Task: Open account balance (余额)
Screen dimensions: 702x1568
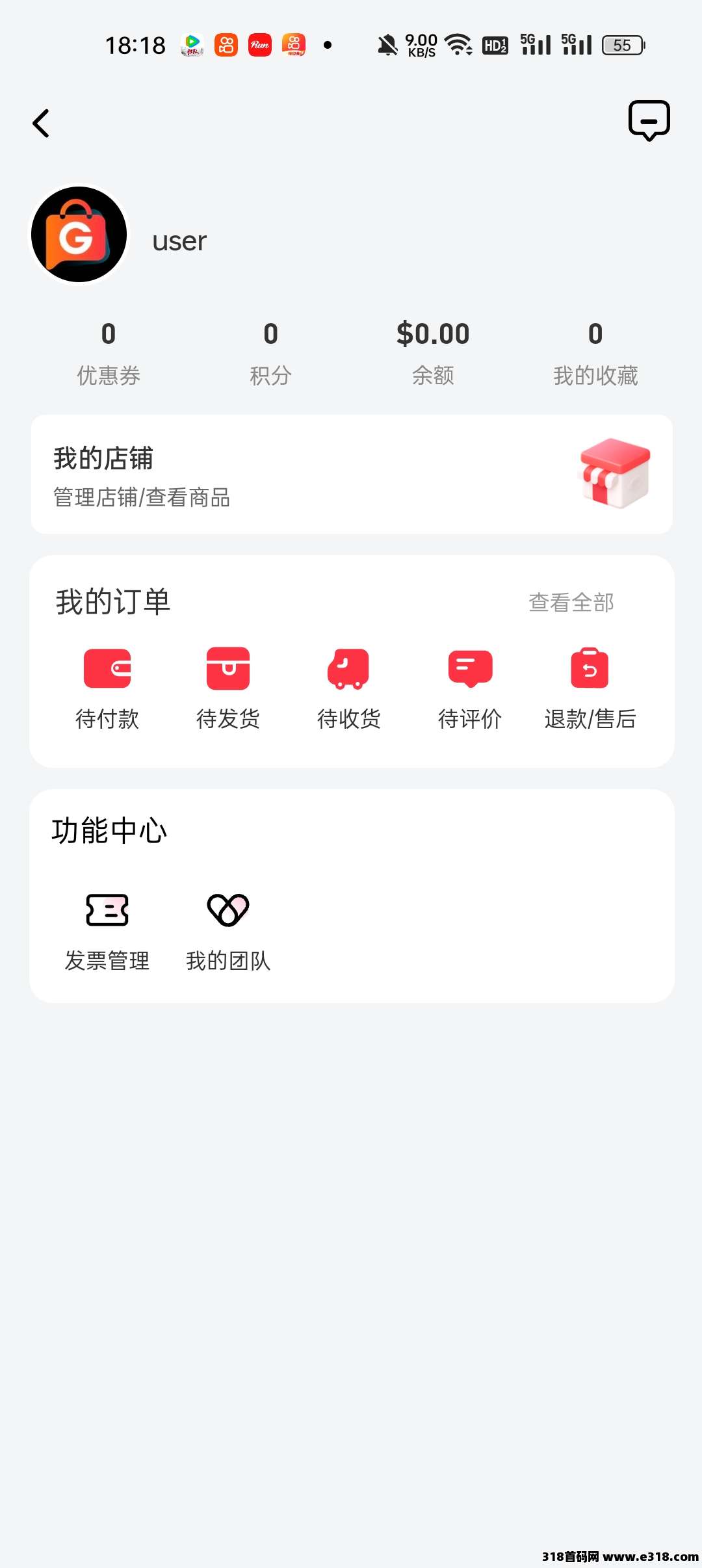Action: click(433, 354)
